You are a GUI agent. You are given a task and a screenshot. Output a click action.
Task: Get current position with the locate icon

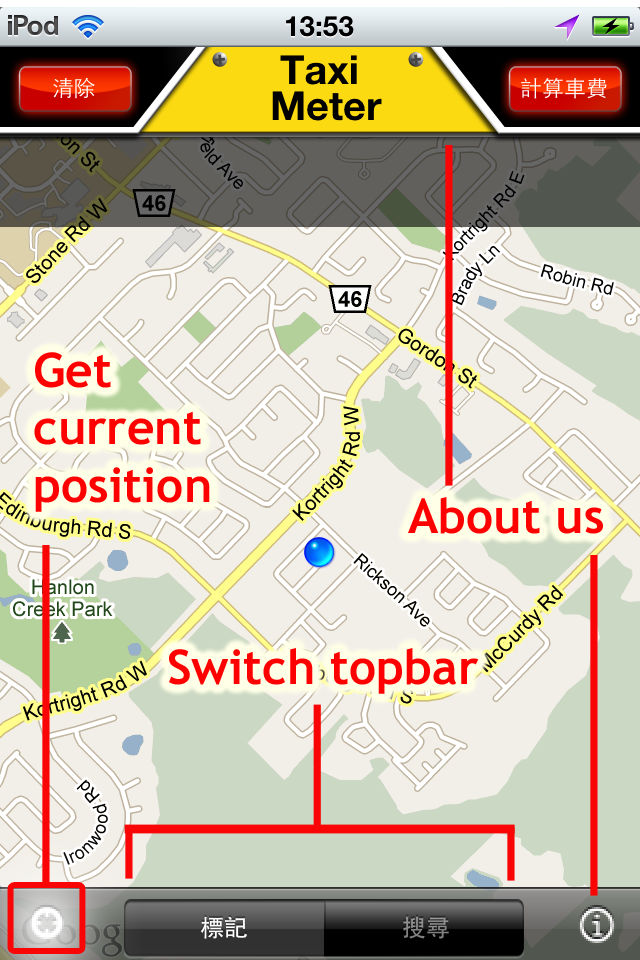tap(44, 924)
